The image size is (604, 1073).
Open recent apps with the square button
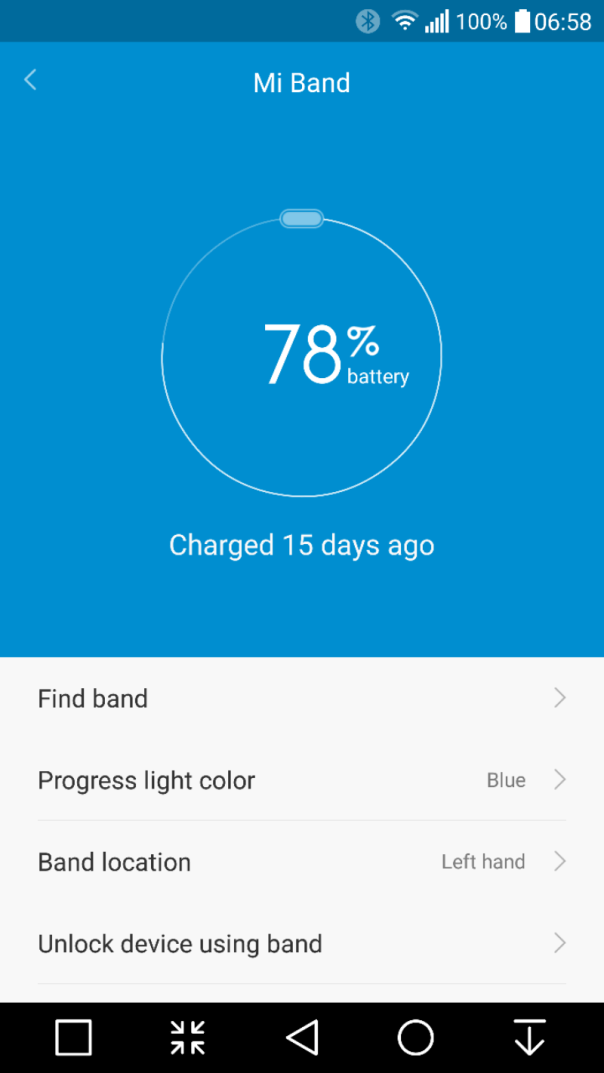coord(74,1037)
